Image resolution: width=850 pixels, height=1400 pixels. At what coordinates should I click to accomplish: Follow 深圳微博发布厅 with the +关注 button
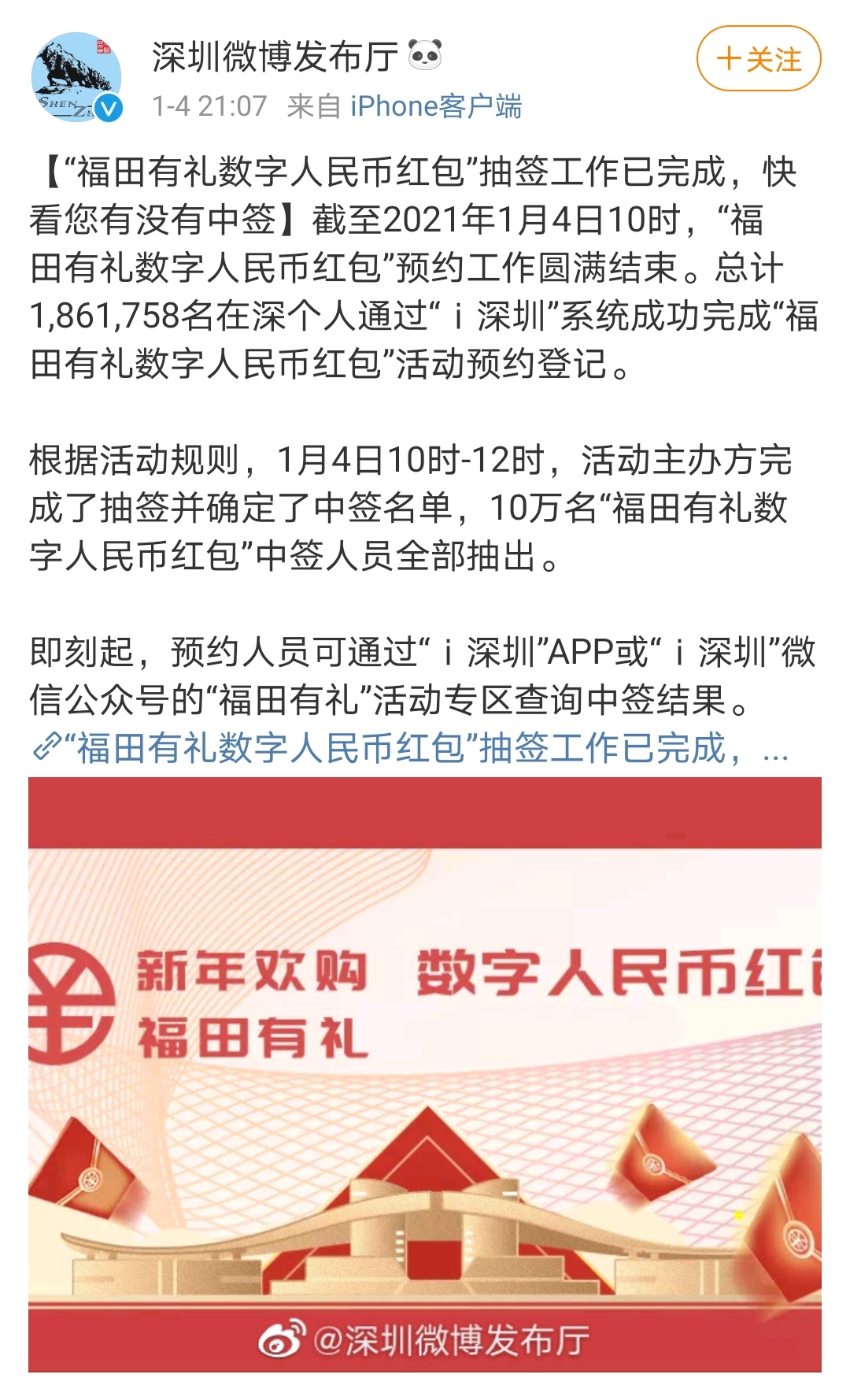click(758, 59)
